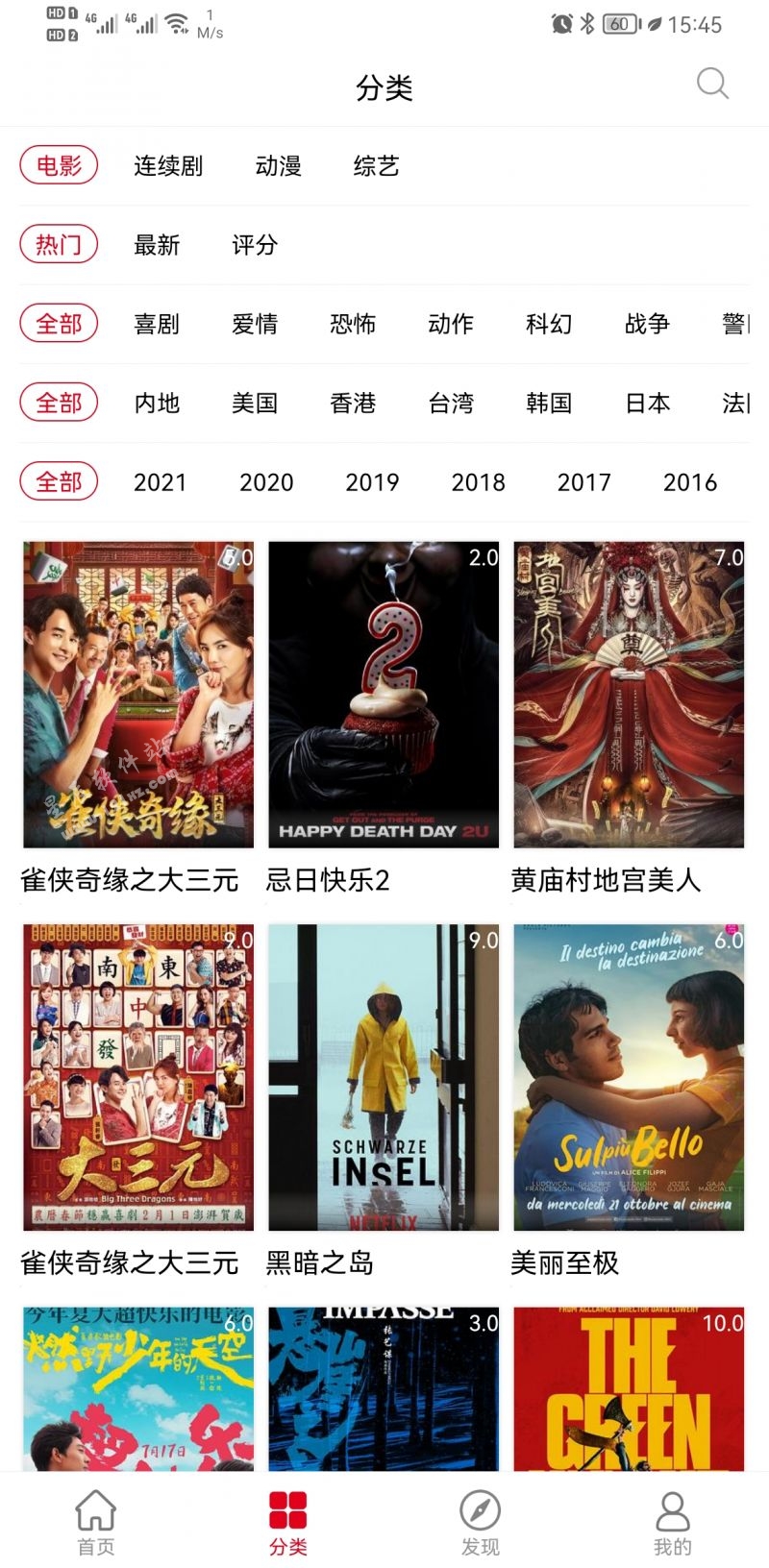The width and height of the screenshot is (769, 1568).
Task: Select the 动漫 category
Action: point(279,166)
